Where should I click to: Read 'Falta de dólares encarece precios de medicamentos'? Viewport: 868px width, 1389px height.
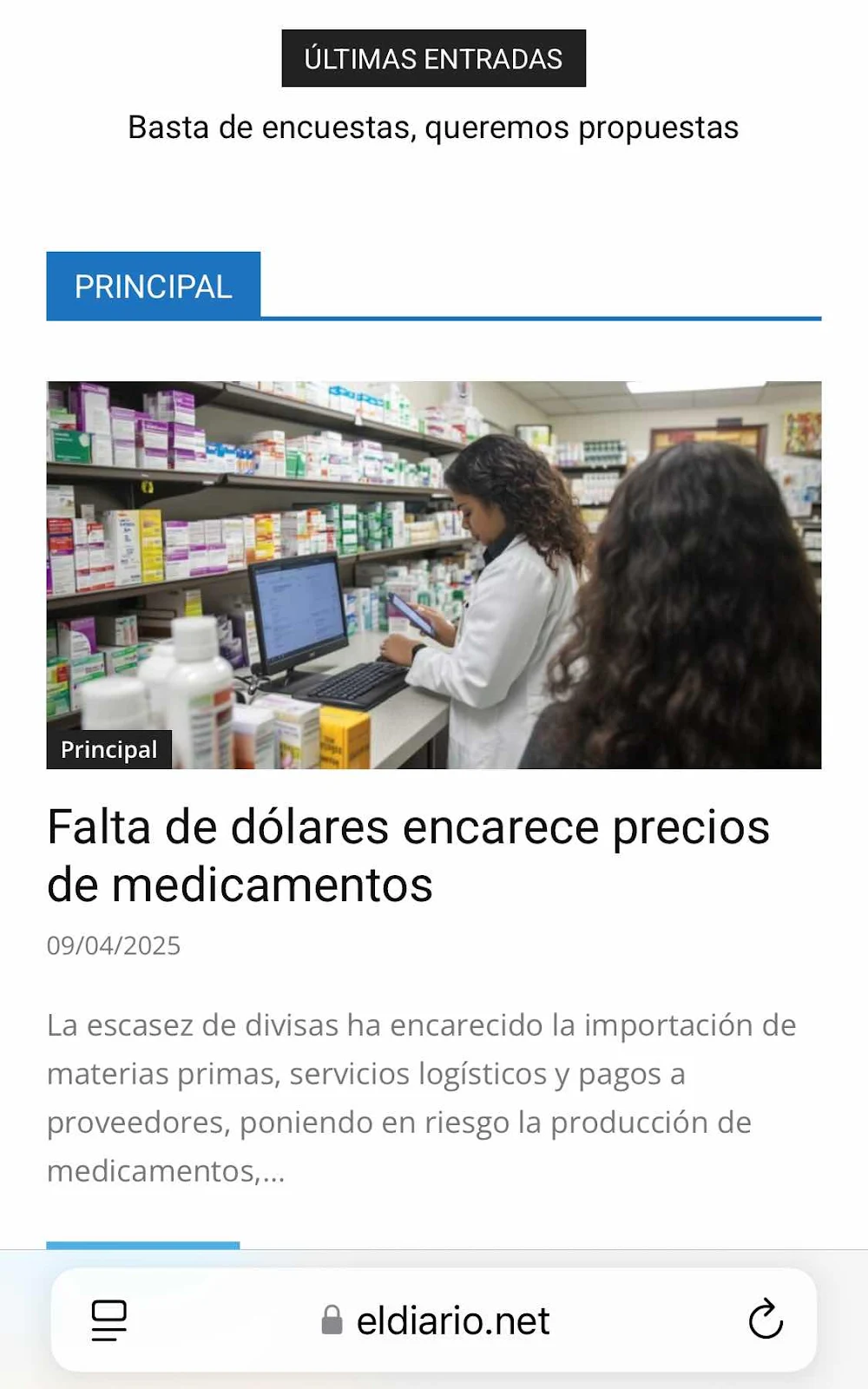408,855
